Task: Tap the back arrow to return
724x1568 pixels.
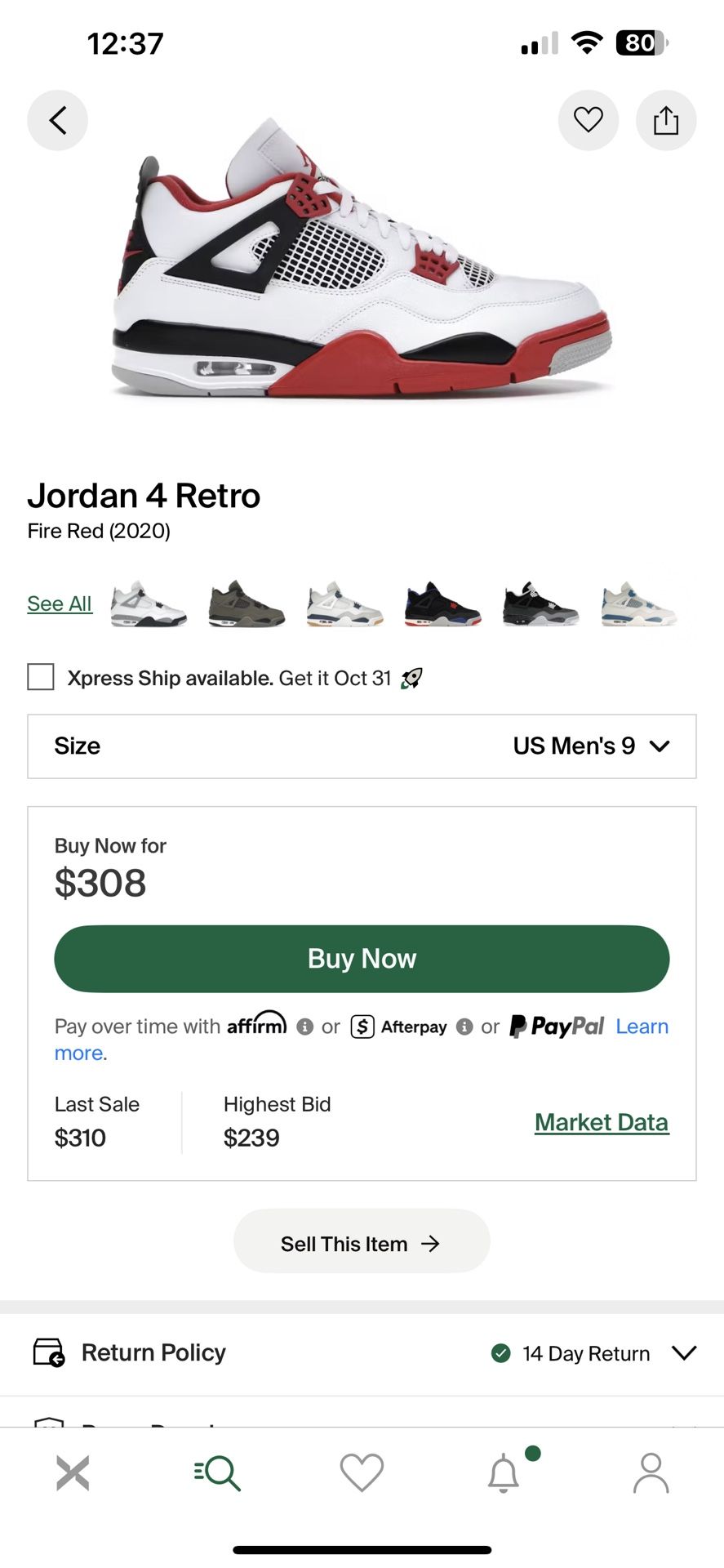Action: [x=57, y=120]
